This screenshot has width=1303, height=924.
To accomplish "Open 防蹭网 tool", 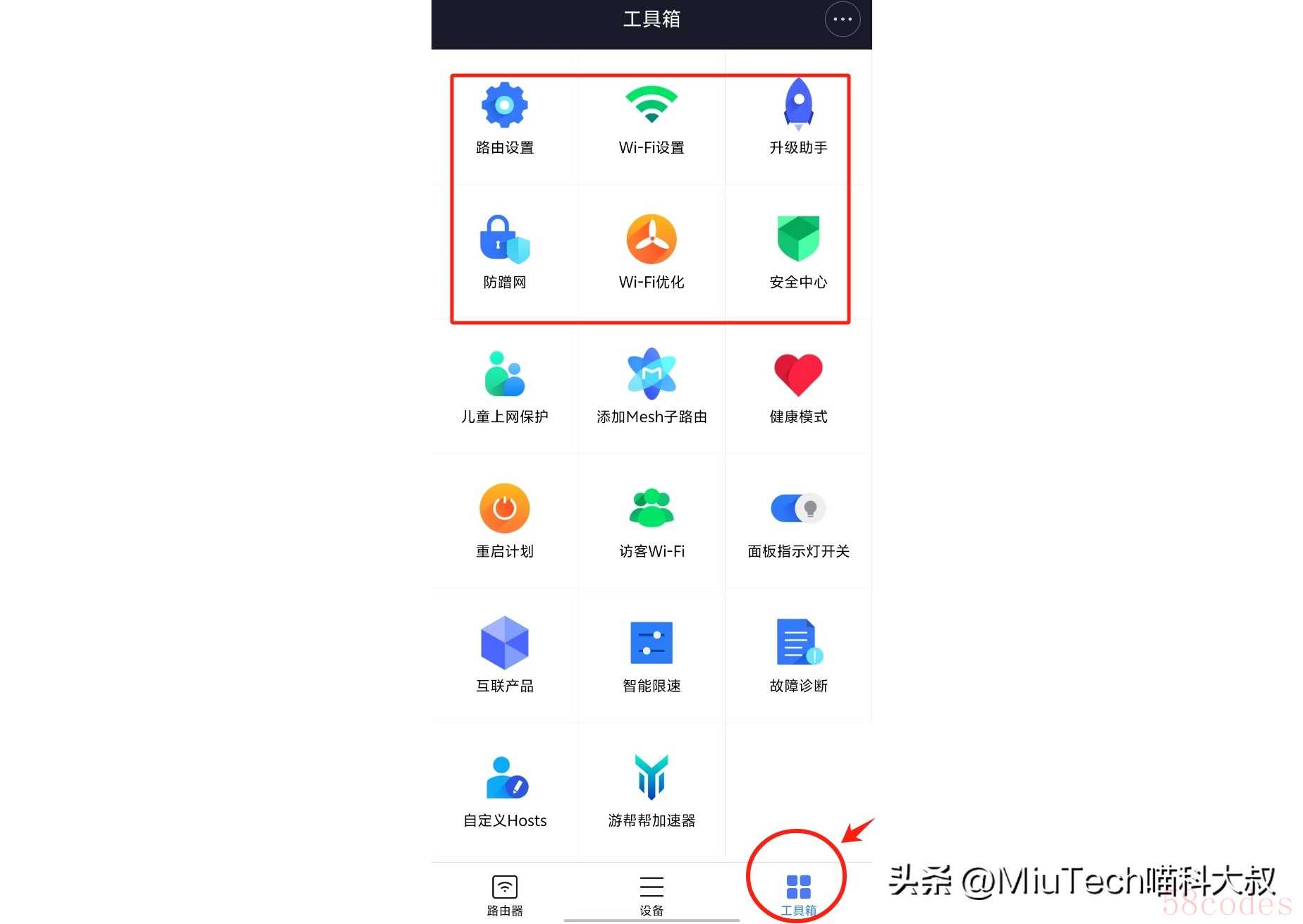I will click(x=504, y=252).
